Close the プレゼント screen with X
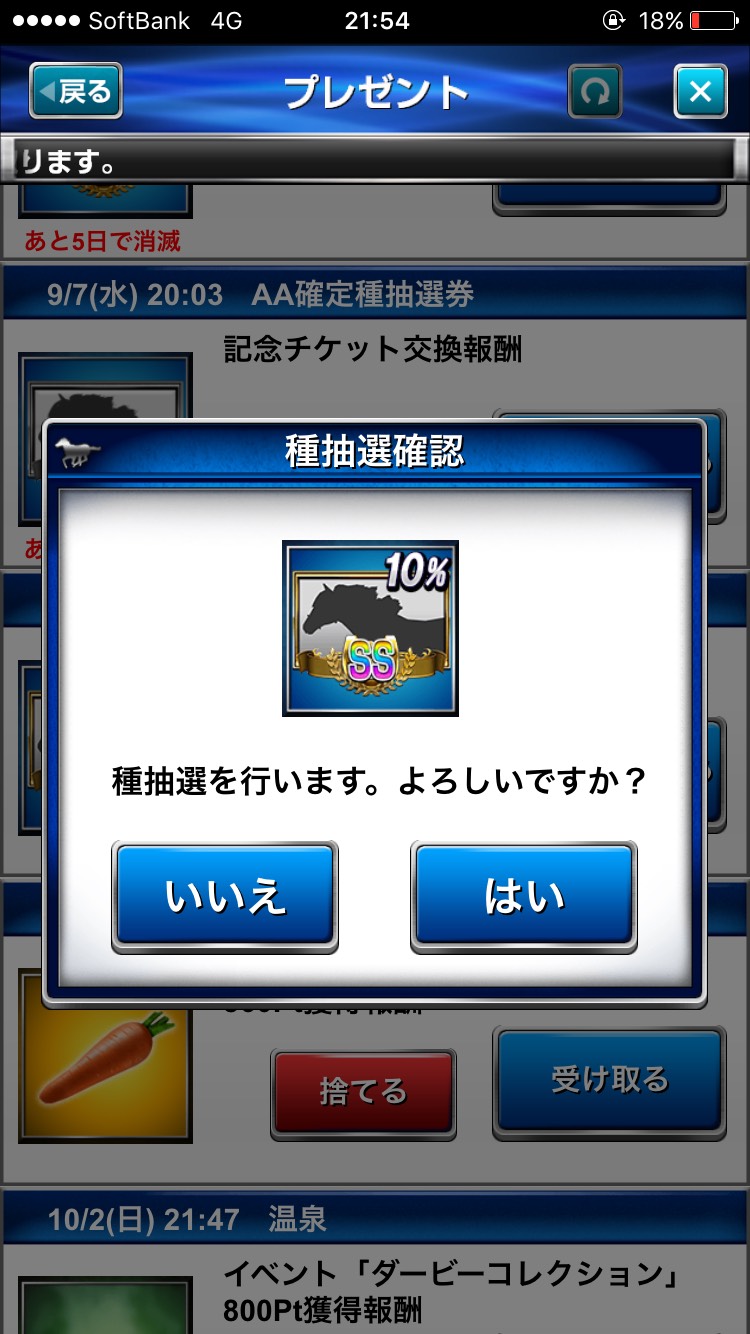 click(701, 92)
